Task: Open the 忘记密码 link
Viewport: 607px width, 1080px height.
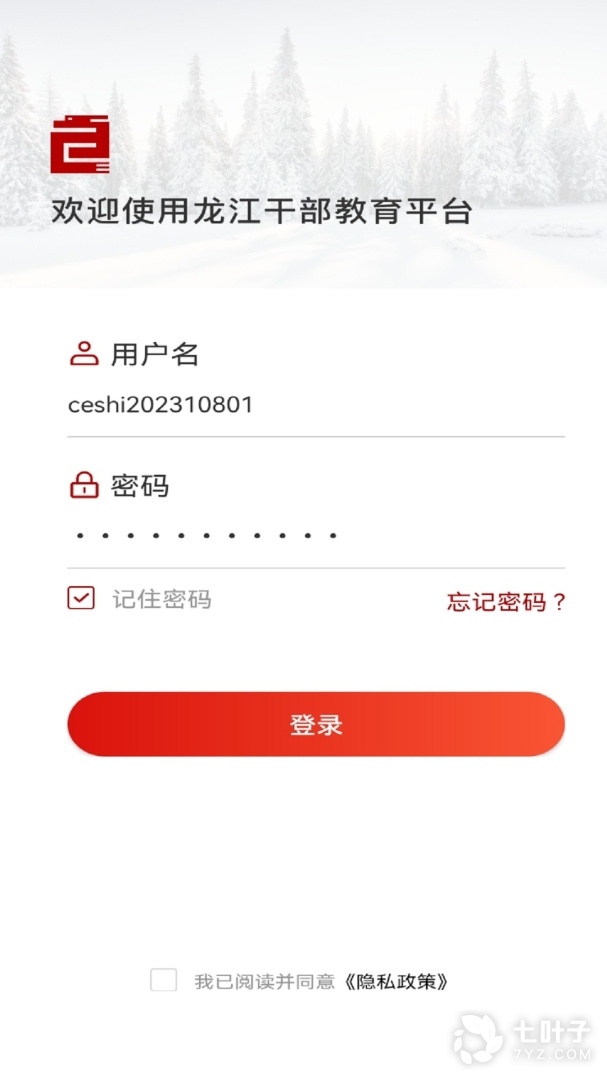Action: coord(506,602)
